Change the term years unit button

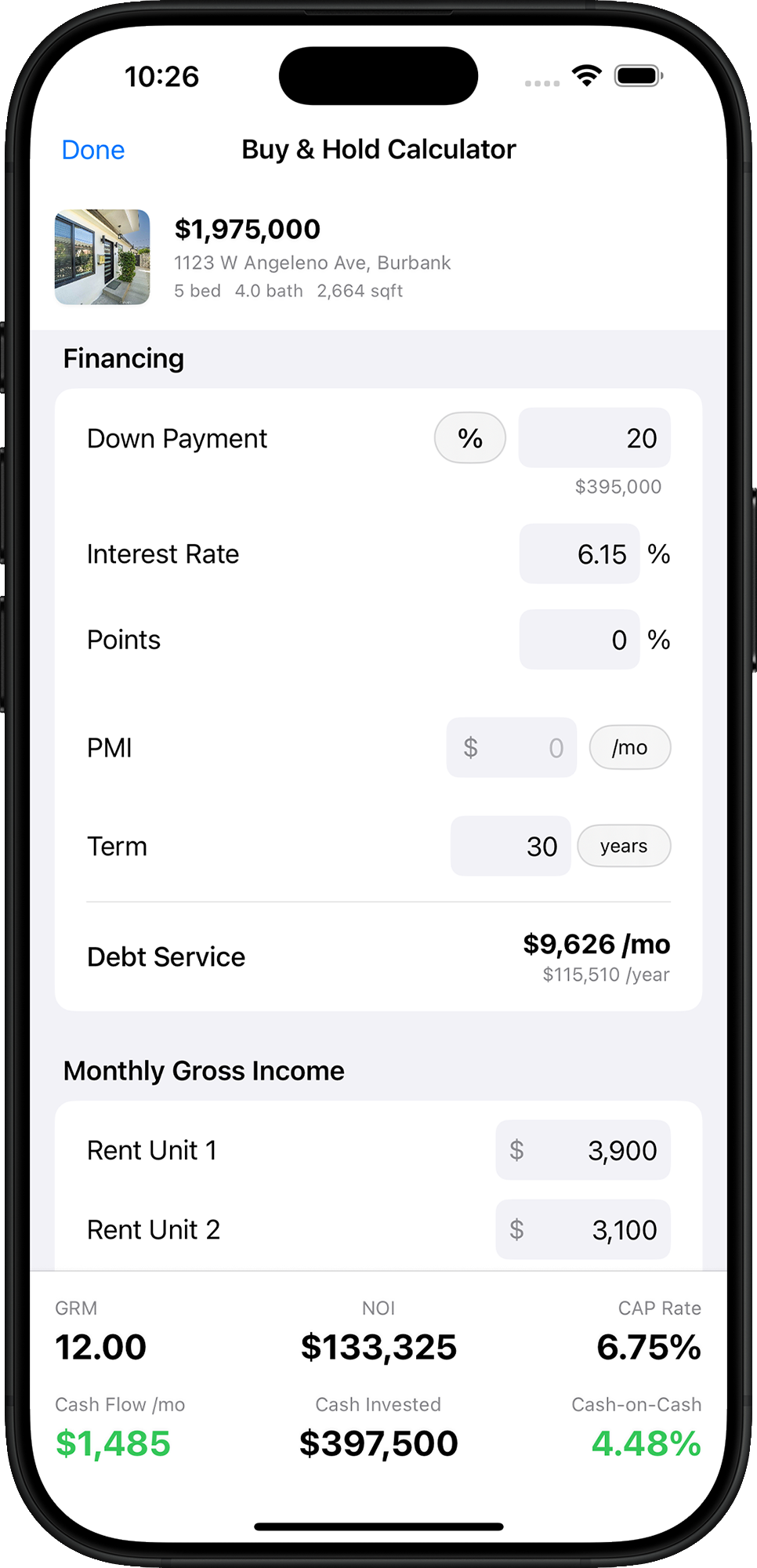(624, 847)
